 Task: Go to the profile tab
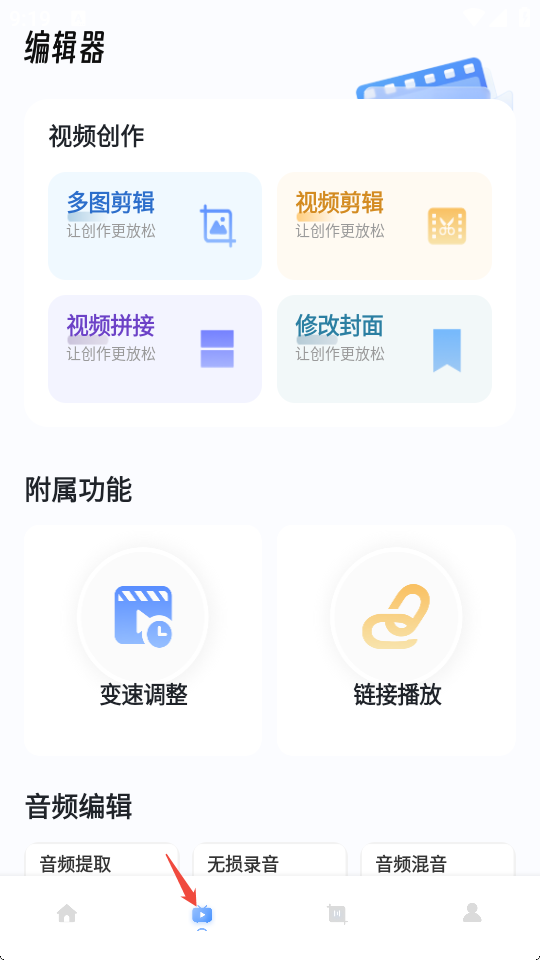(472, 913)
